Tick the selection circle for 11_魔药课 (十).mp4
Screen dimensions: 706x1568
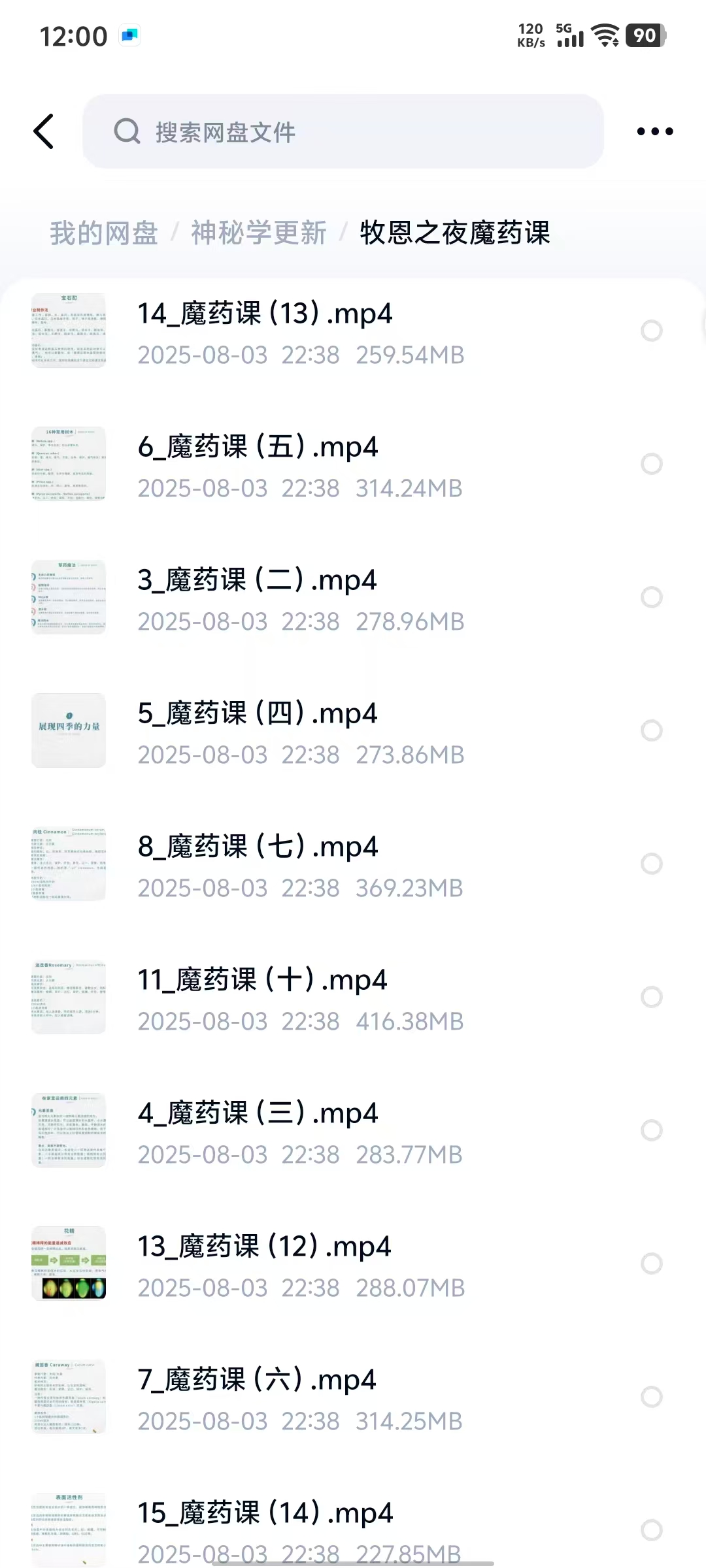point(651,997)
